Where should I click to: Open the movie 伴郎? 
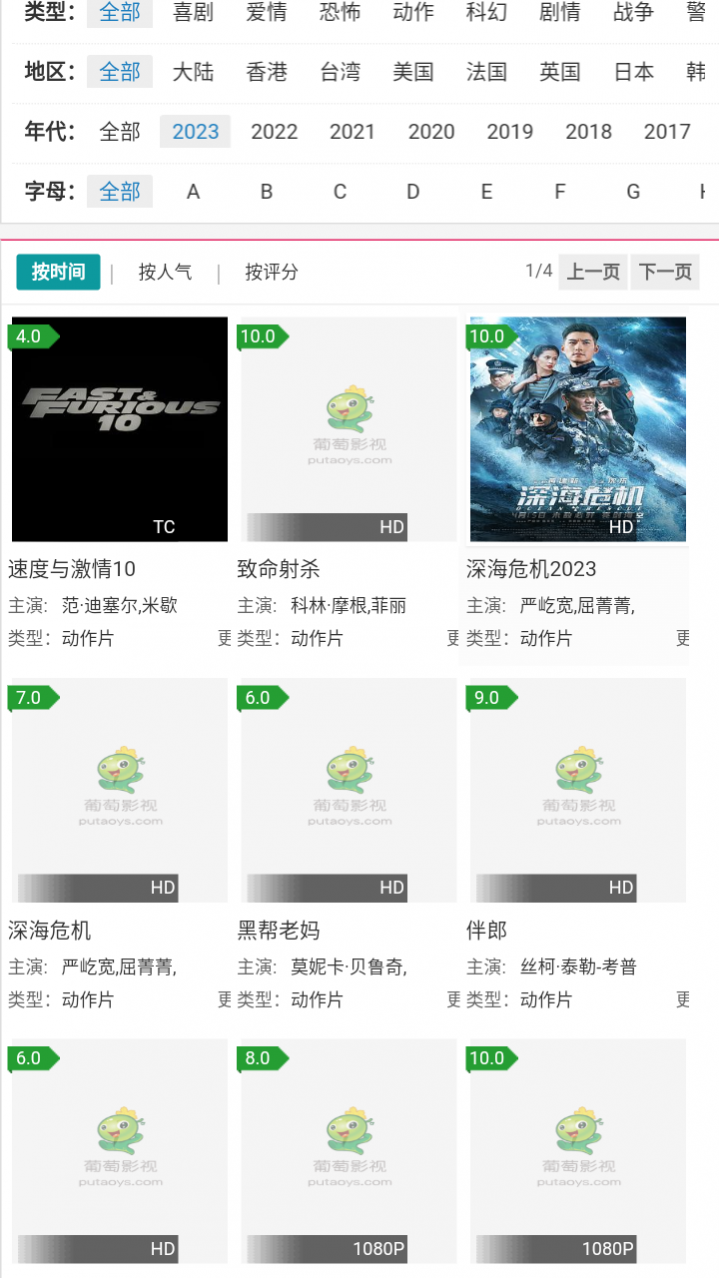[x=577, y=791]
